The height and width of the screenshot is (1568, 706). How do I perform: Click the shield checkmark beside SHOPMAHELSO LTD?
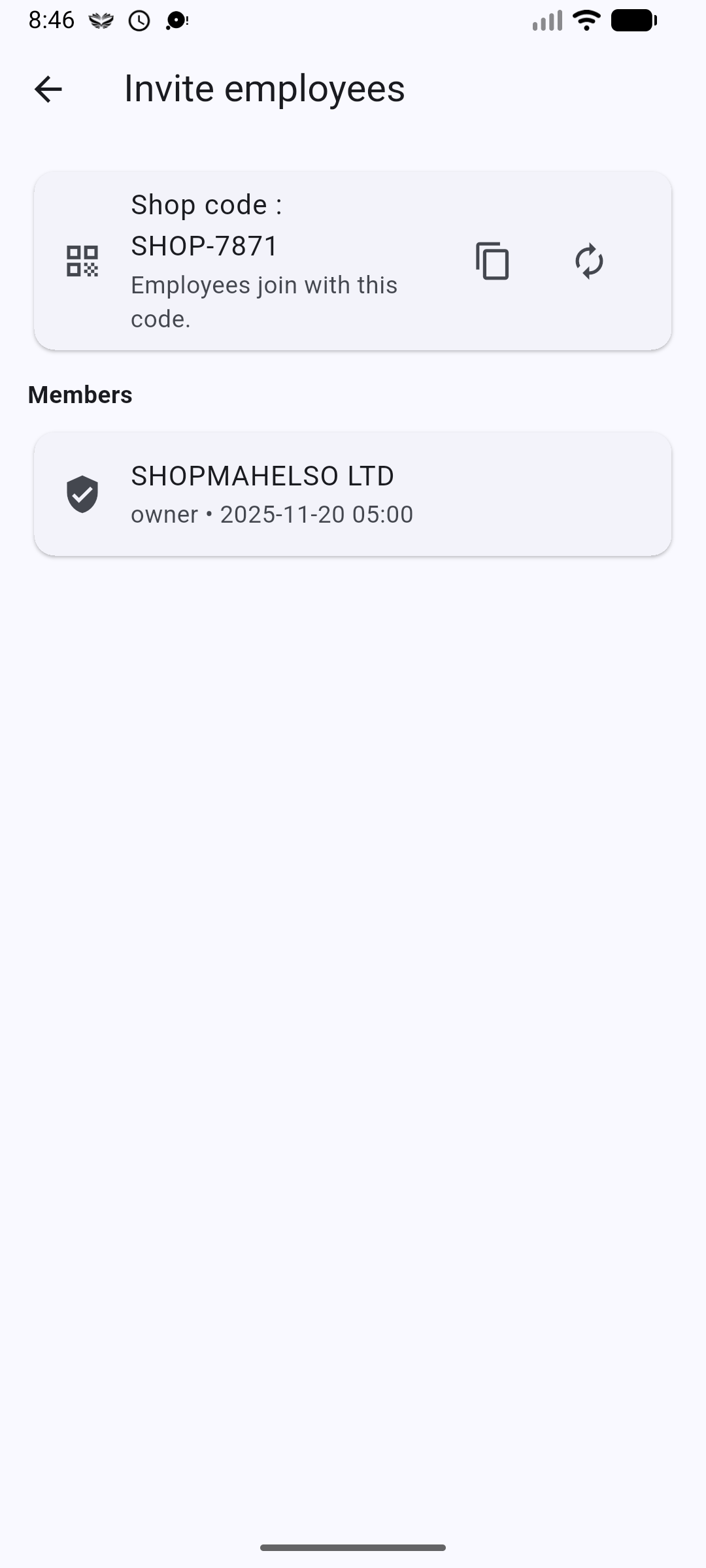click(82, 495)
